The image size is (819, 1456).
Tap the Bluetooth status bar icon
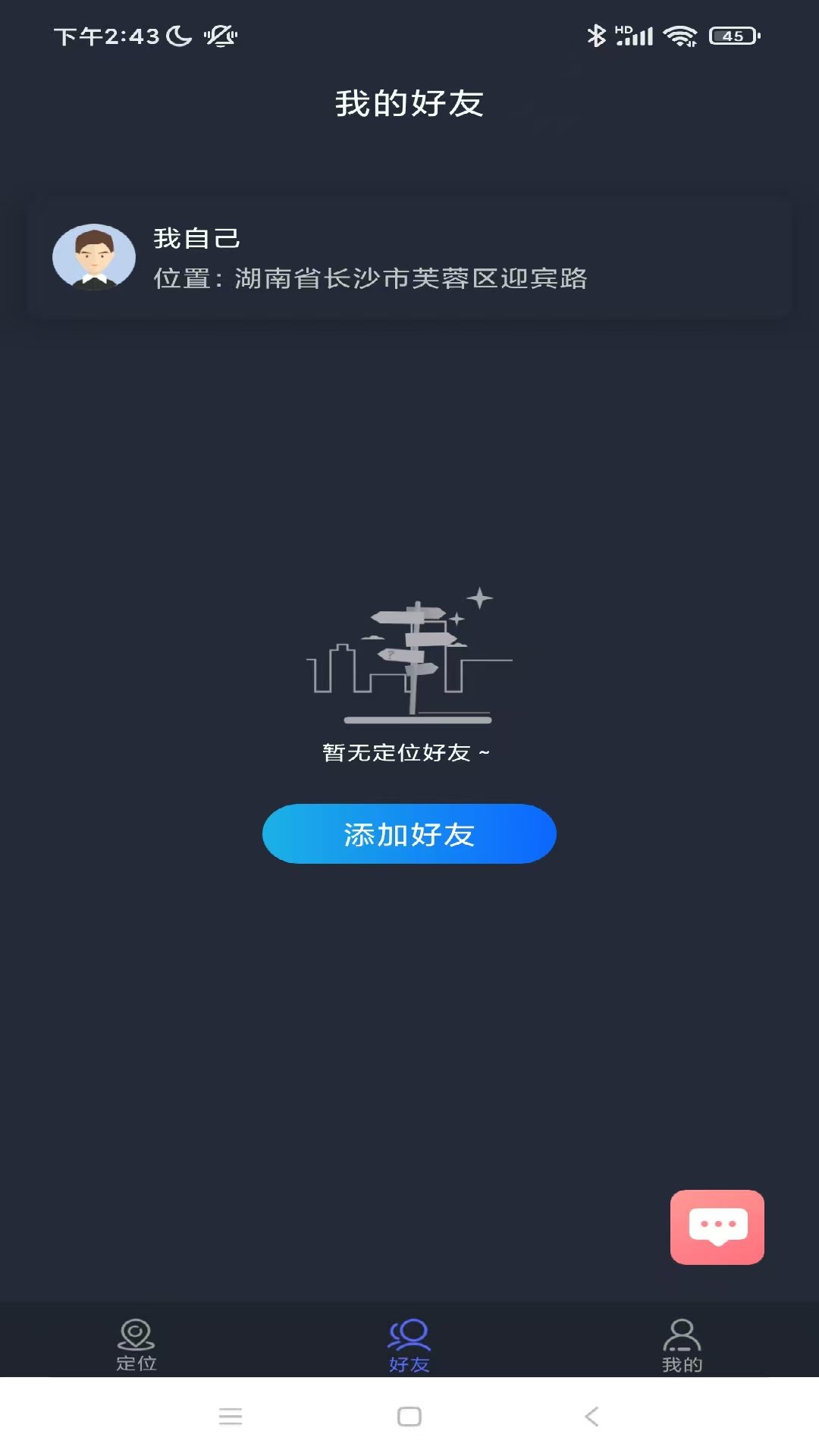596,33
